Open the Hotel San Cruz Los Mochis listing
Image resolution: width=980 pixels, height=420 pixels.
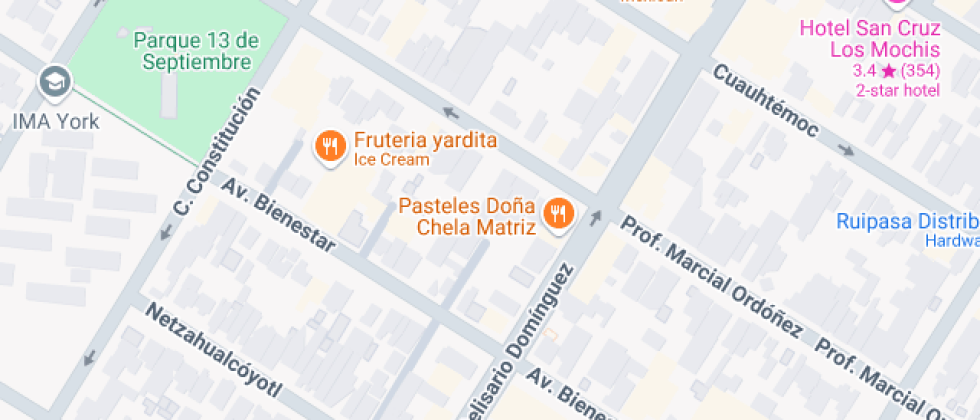[x=869, y=40]
